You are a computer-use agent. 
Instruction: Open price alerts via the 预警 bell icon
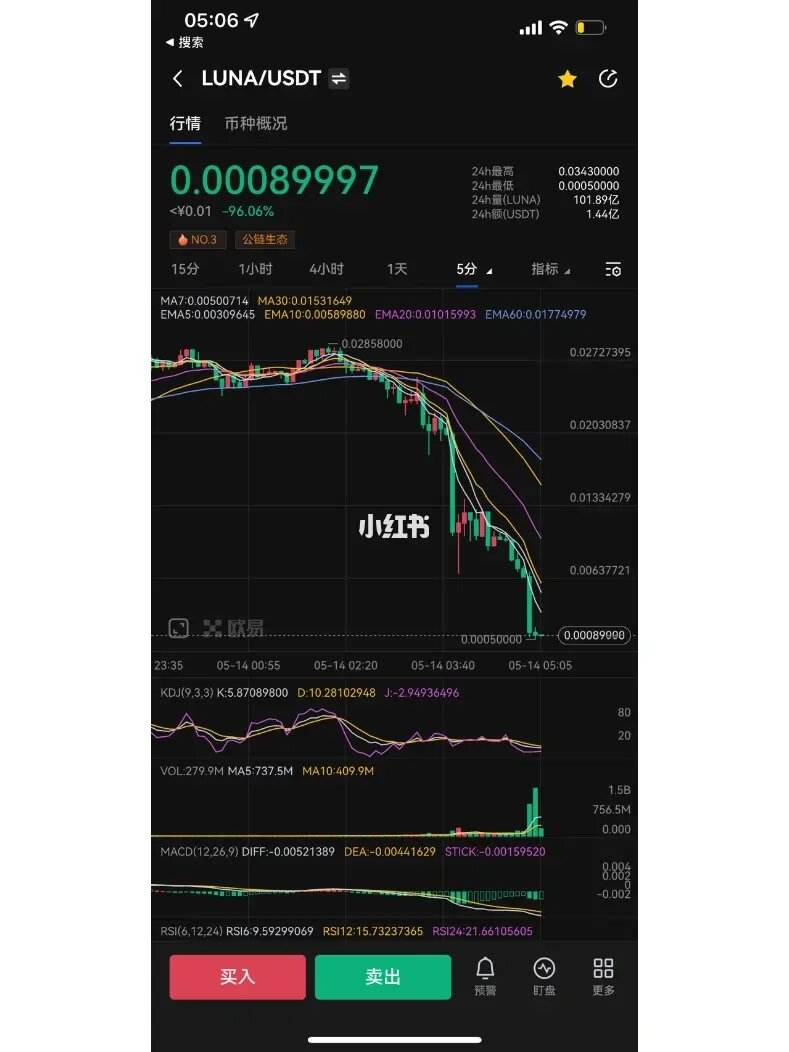coord(486,977)
